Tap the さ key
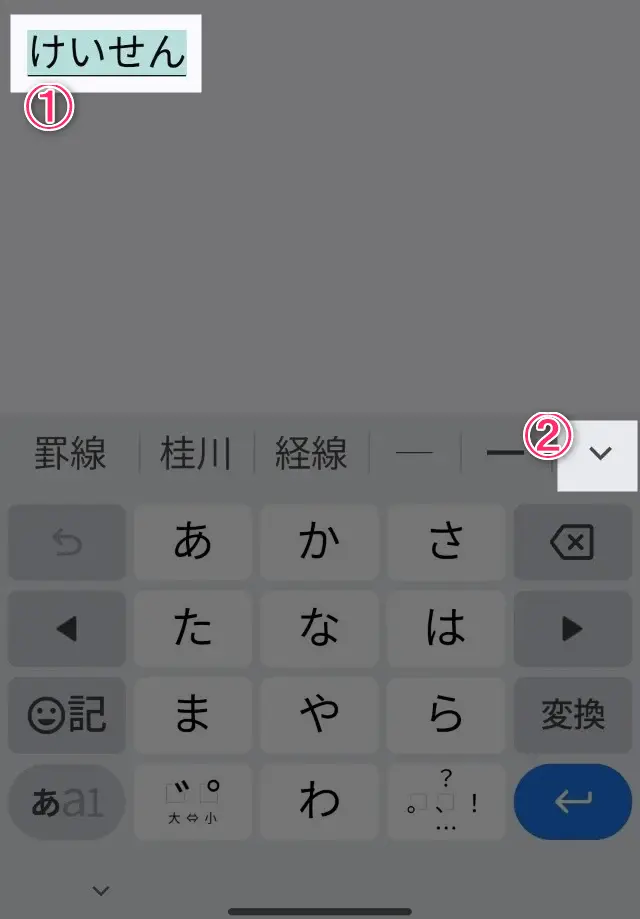The height and width of the screenshot is (919, 640). click(446, 543)
